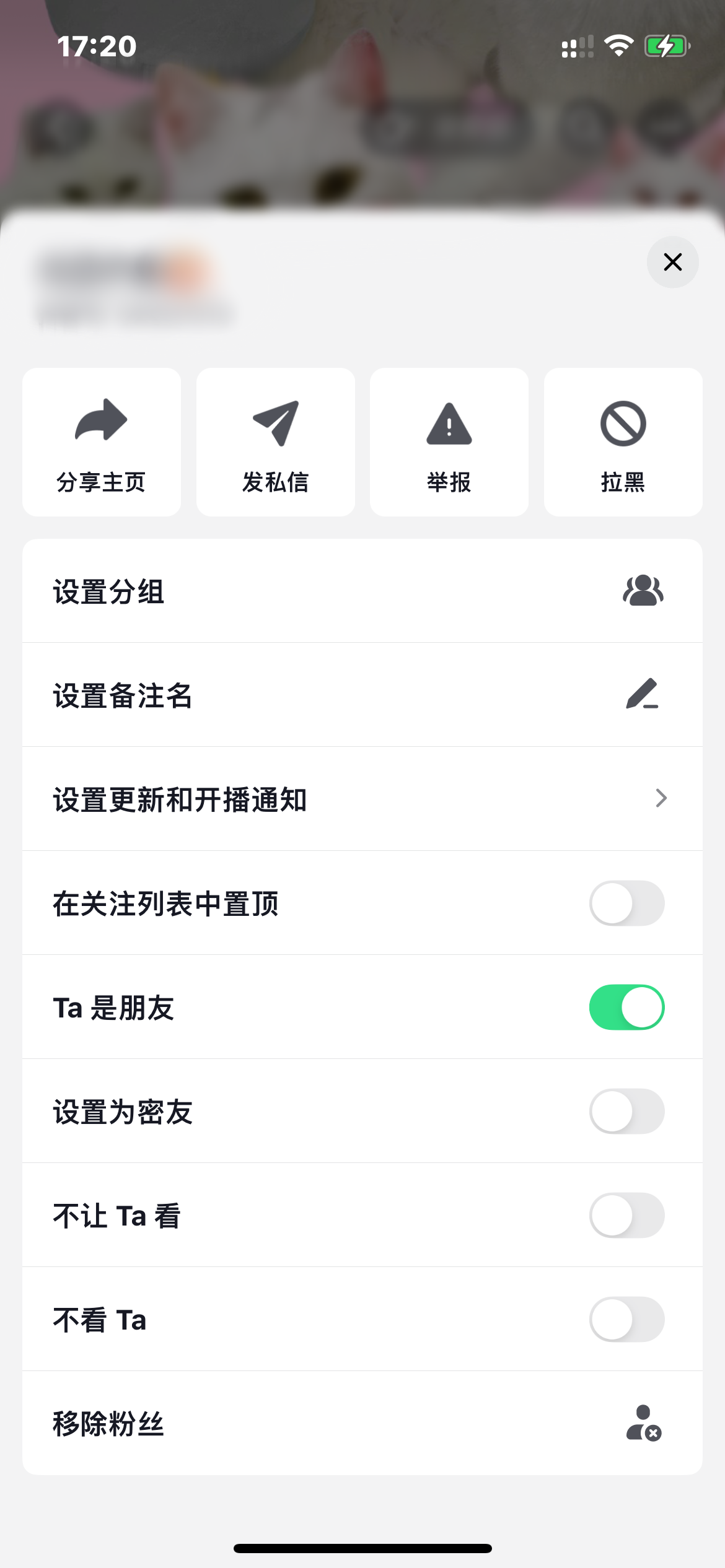This screenshot has width=725, height=1568.
Task: Turn on 设置为密友 switch
Action: (627, 1112)
